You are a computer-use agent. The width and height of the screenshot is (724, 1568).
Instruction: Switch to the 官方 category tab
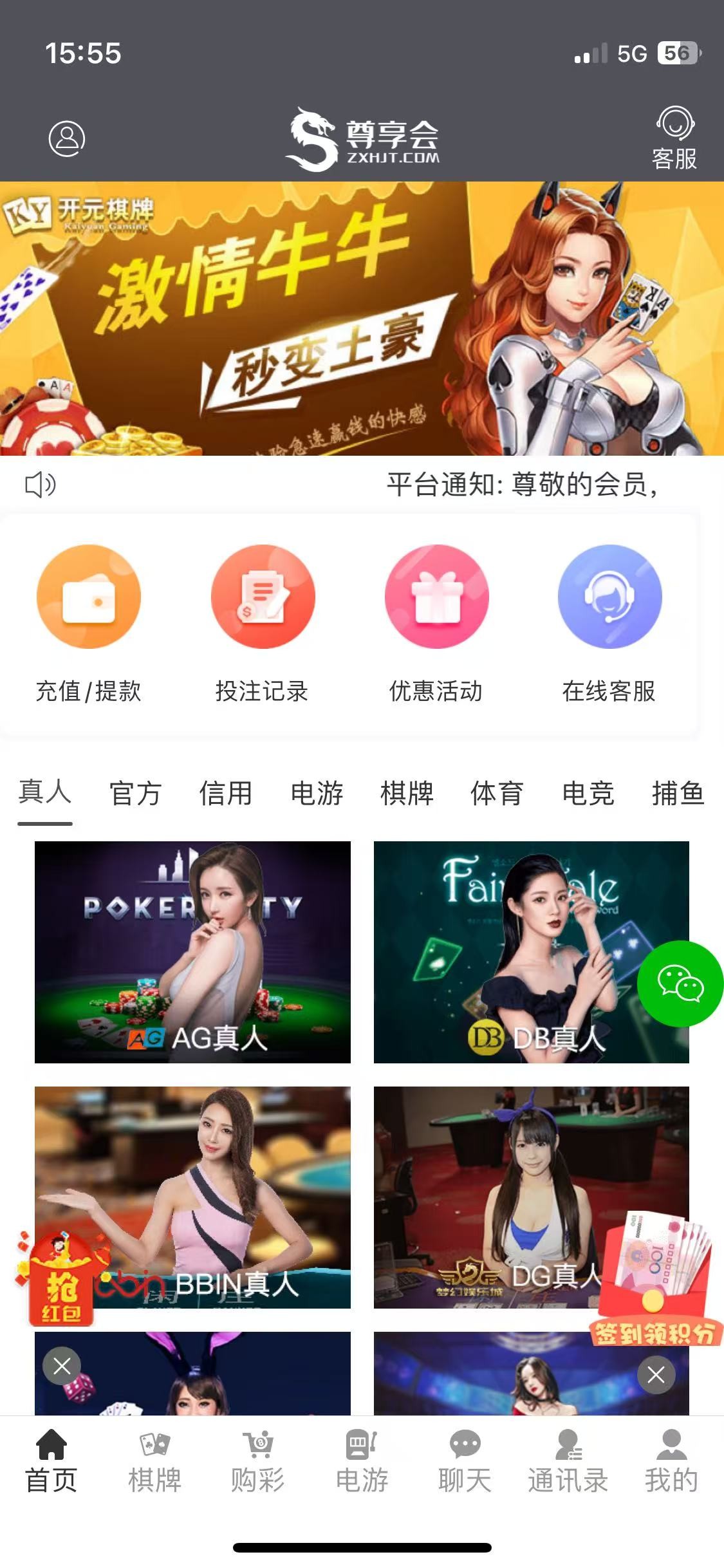(x=135, y=793)
